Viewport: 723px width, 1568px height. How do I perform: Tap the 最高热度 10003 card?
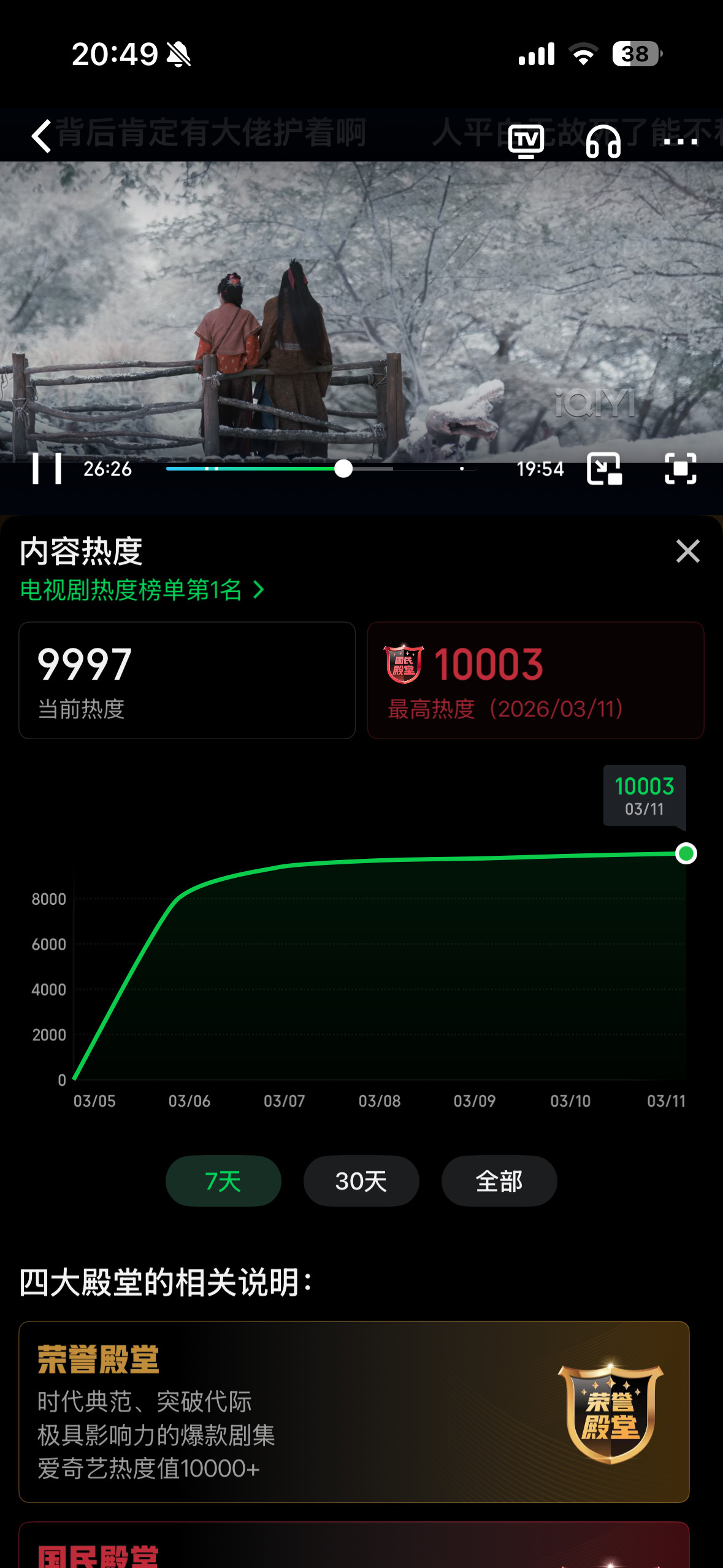[x=535, y=680]
